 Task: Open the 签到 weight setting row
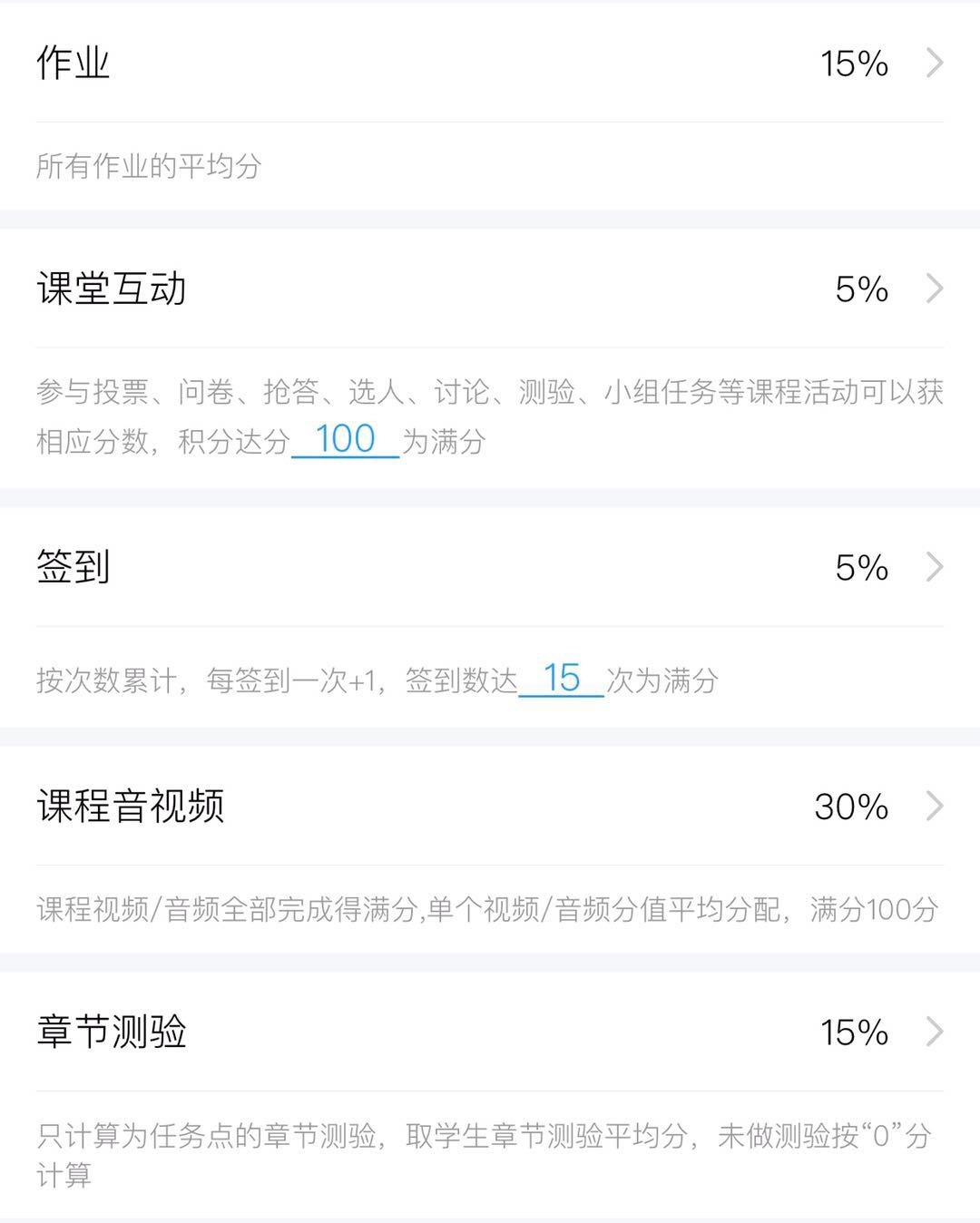[490, 567]
